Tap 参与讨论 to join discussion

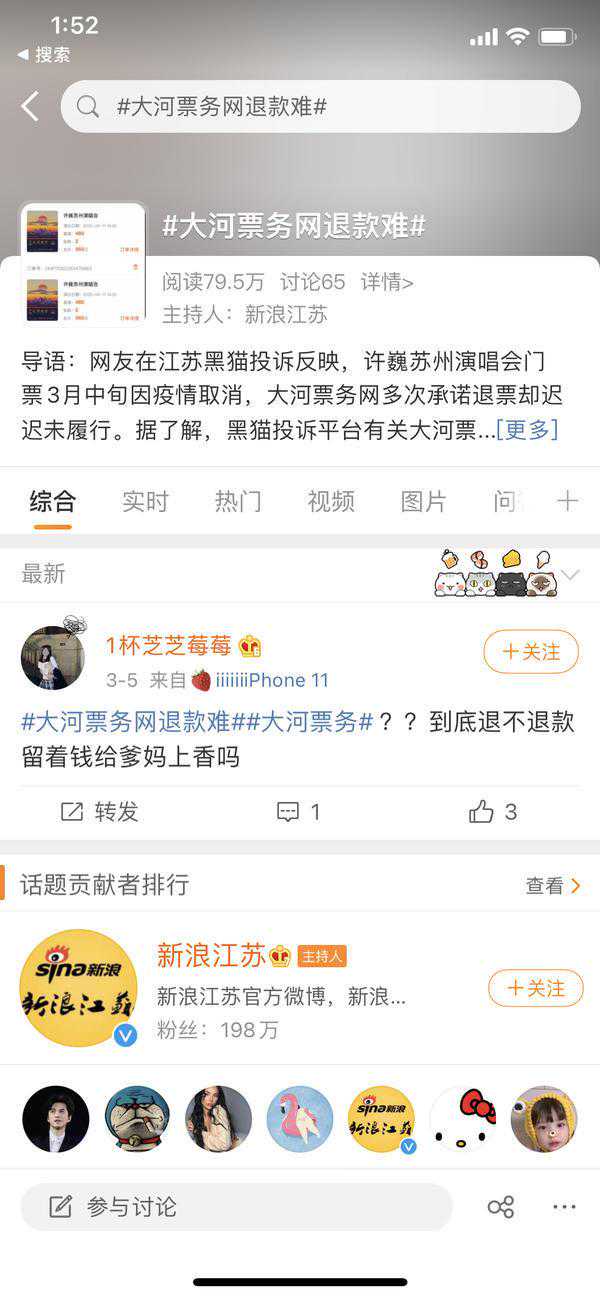pos(236,1207)
